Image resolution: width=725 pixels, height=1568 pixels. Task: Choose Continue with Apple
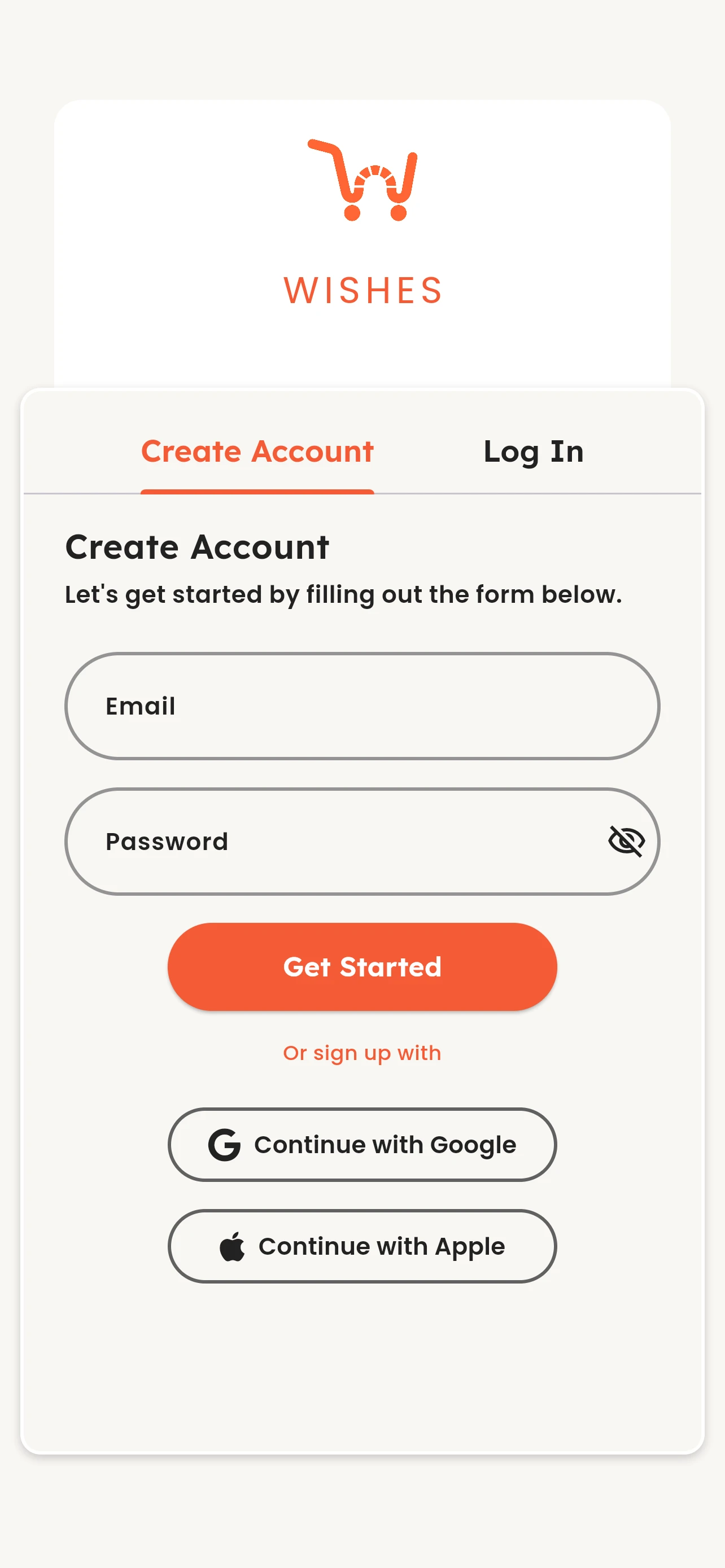[x=361, y=1246]
